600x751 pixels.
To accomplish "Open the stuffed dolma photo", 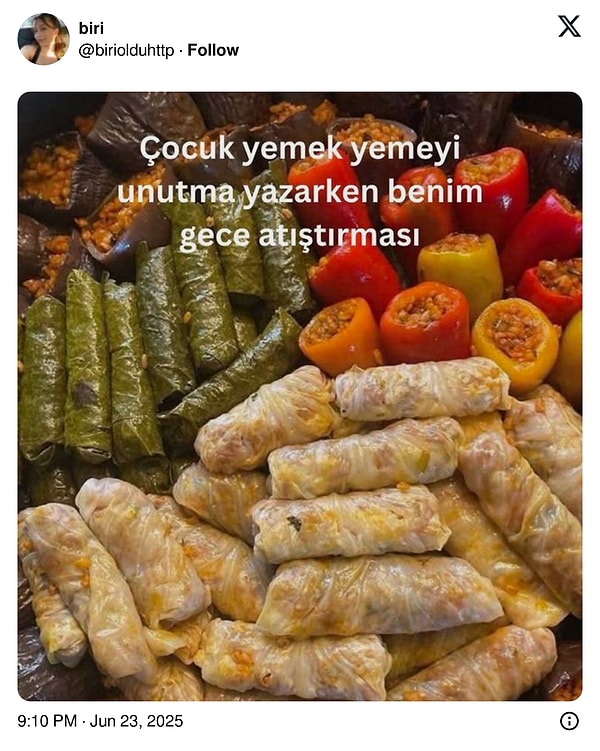I will (x=300, y=396).
